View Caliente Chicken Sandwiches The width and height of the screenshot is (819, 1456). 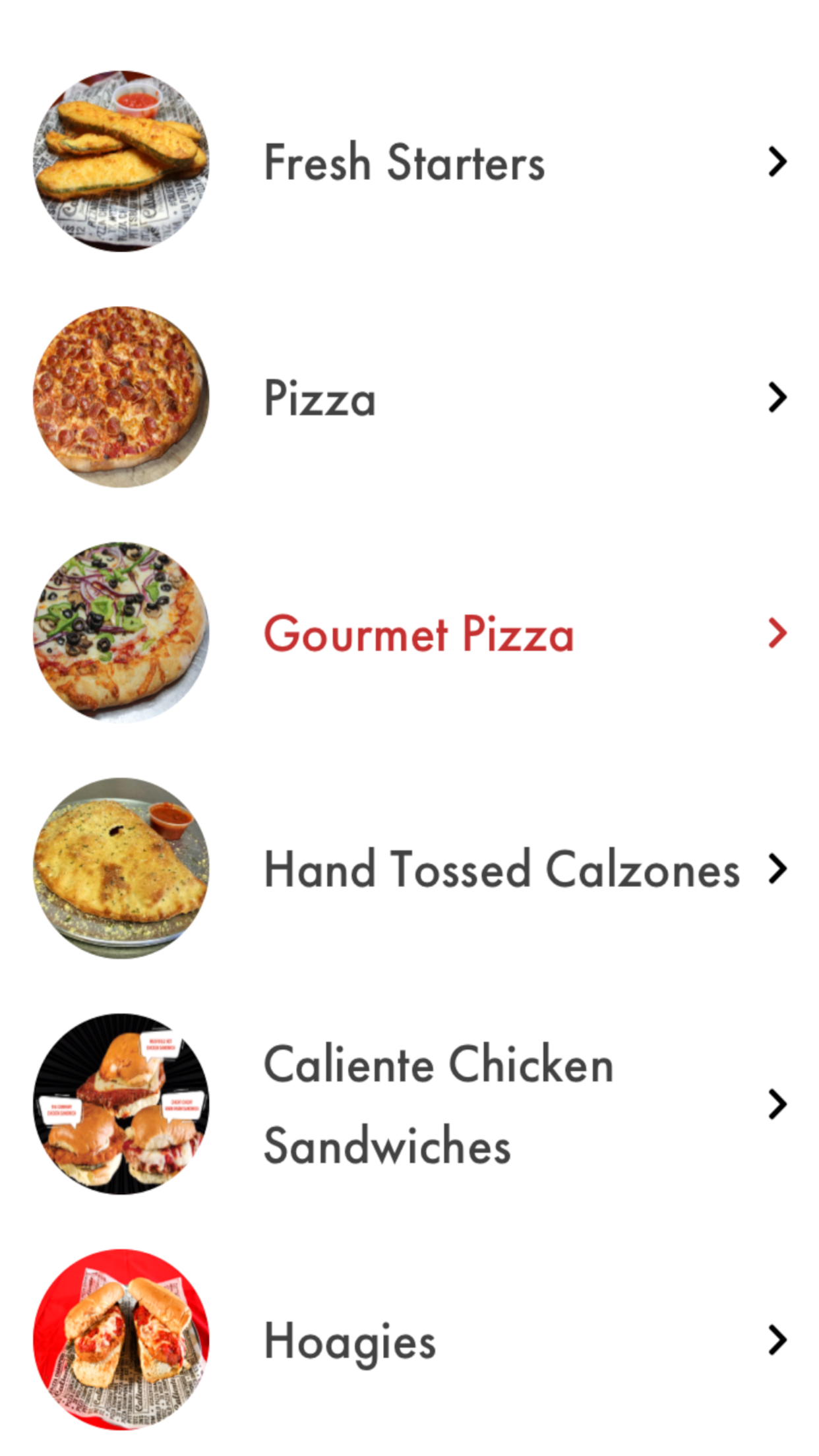409,1105
